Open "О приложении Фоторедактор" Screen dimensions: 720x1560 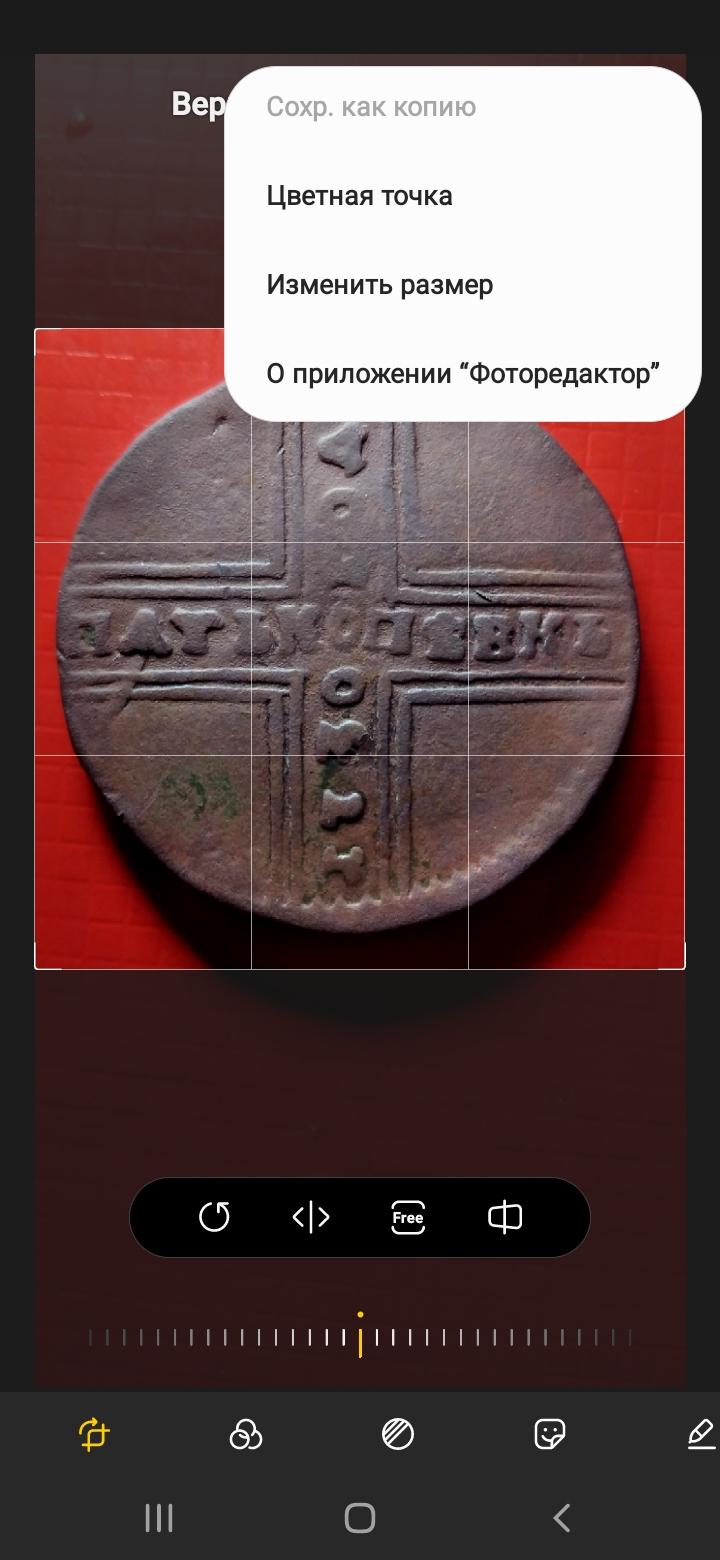point(462,374)
